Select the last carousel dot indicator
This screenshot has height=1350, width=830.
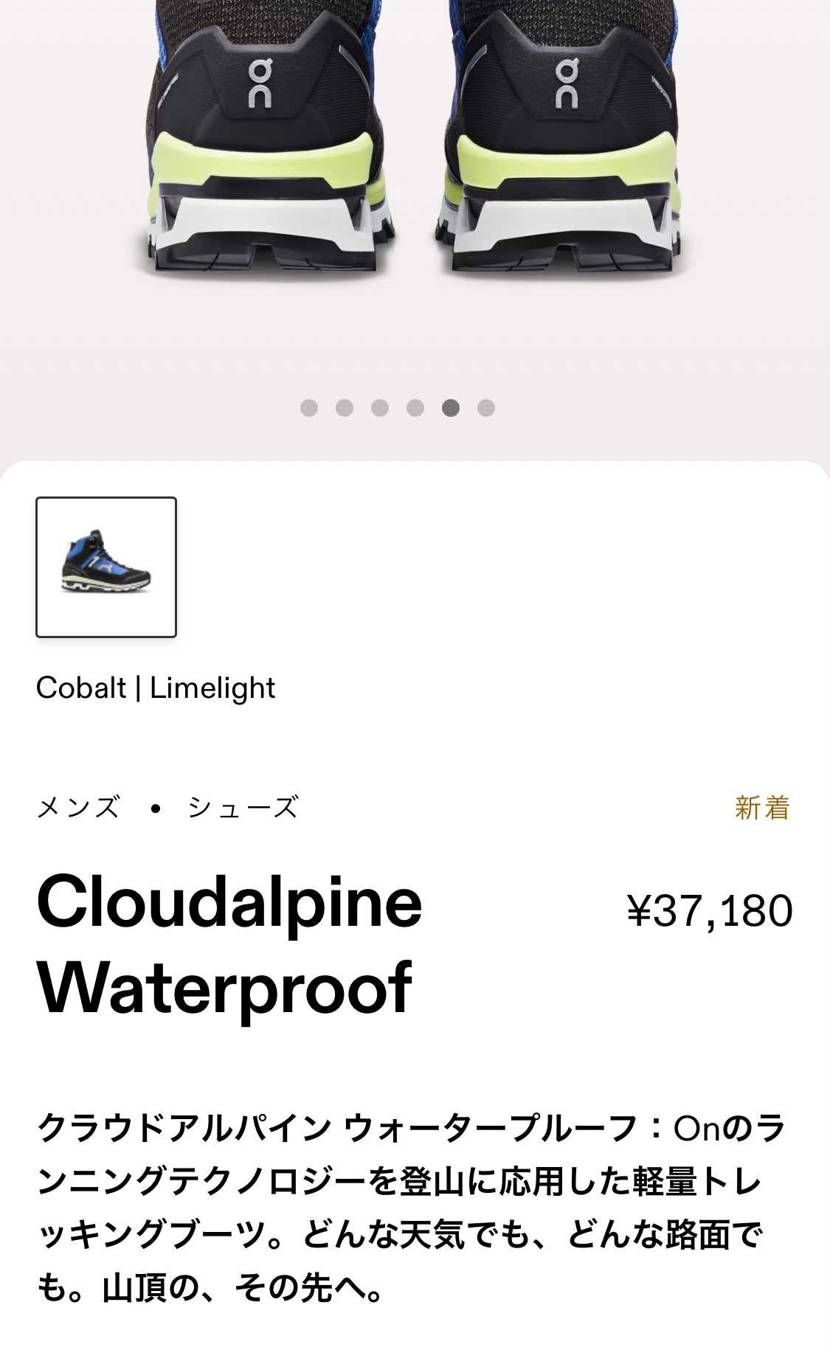tap(486, 407)
